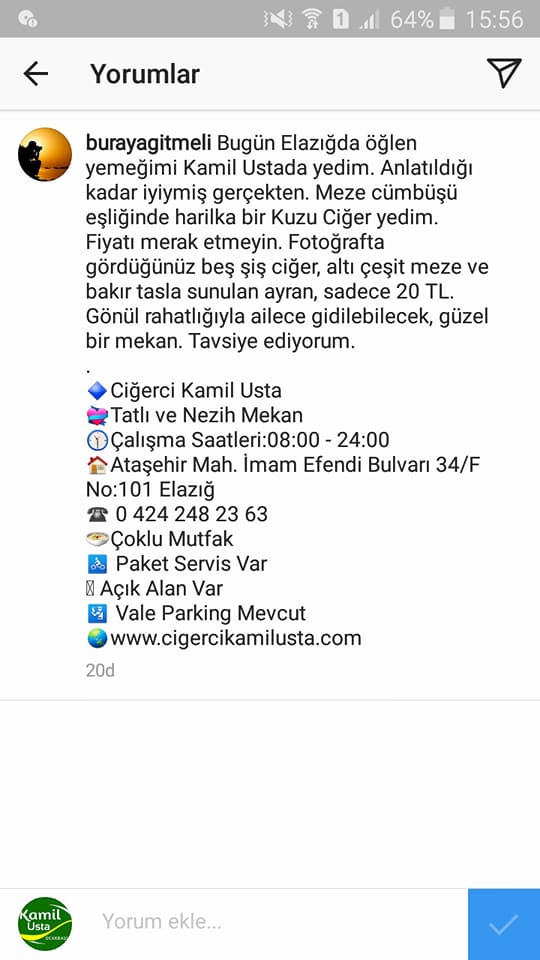Open the direct share paper plane icon
This screenshot has width=540, height=960.
(504, 73)
